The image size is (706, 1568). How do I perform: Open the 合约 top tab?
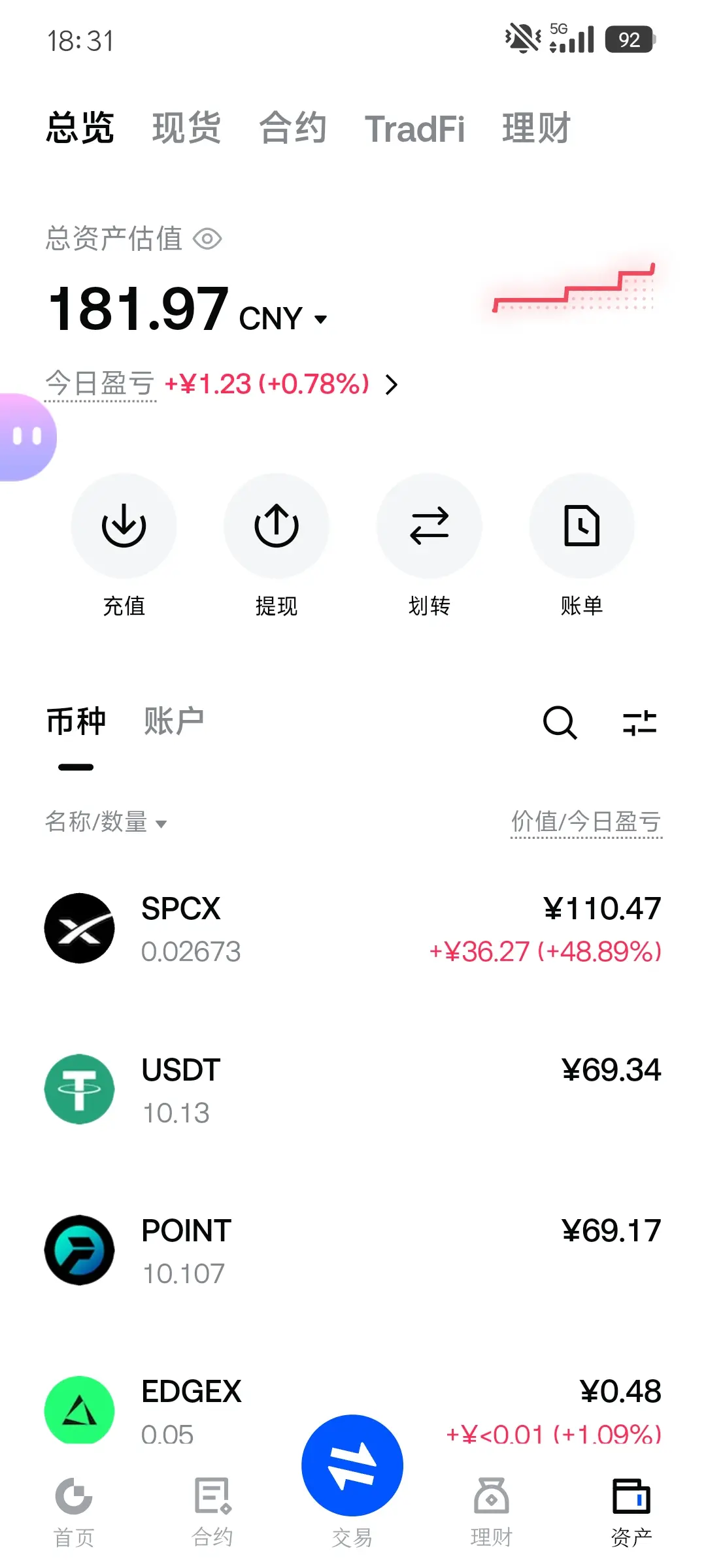pos(293,128)
